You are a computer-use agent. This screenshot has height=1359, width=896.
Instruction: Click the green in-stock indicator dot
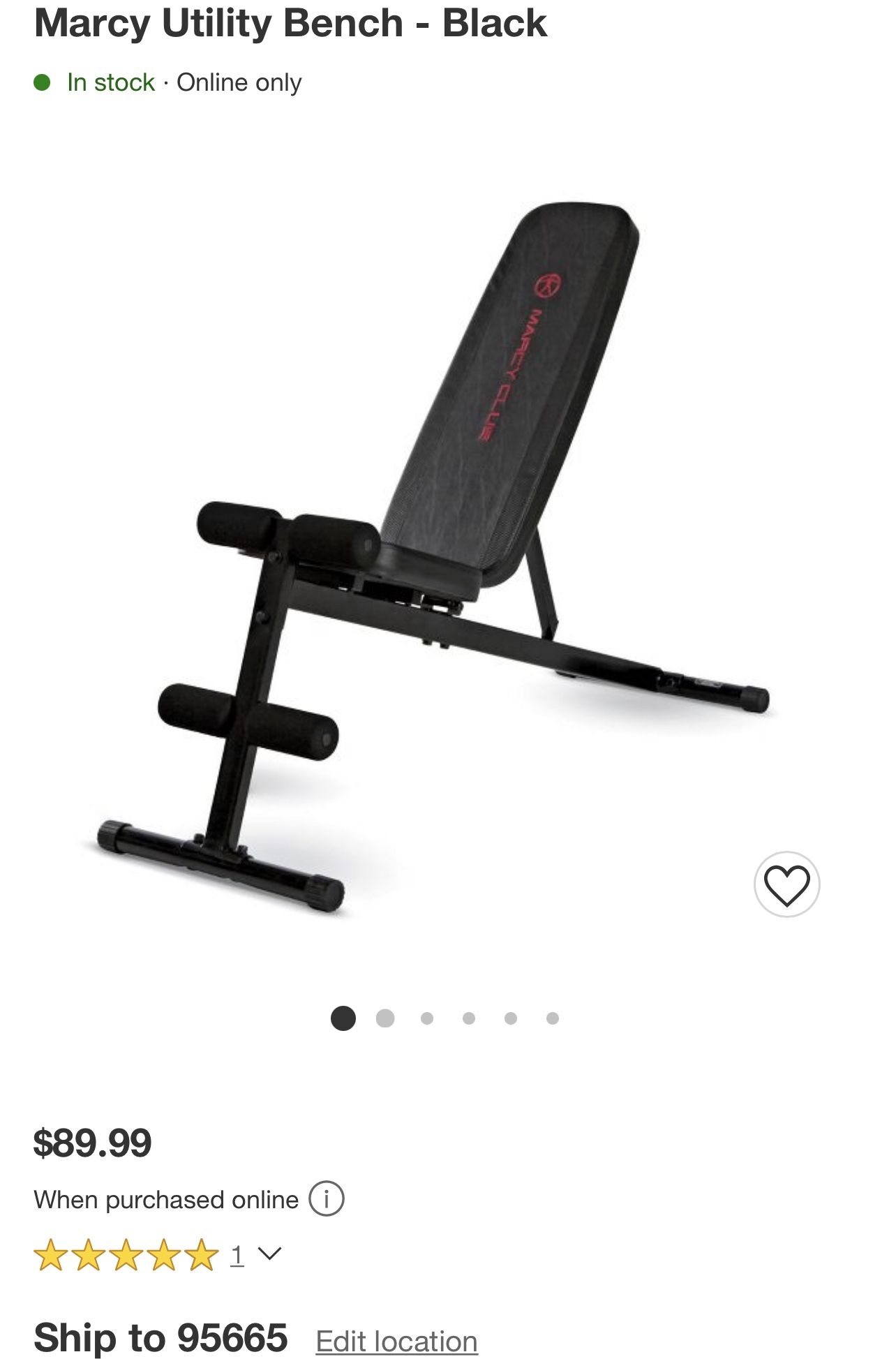coord(44,82)
